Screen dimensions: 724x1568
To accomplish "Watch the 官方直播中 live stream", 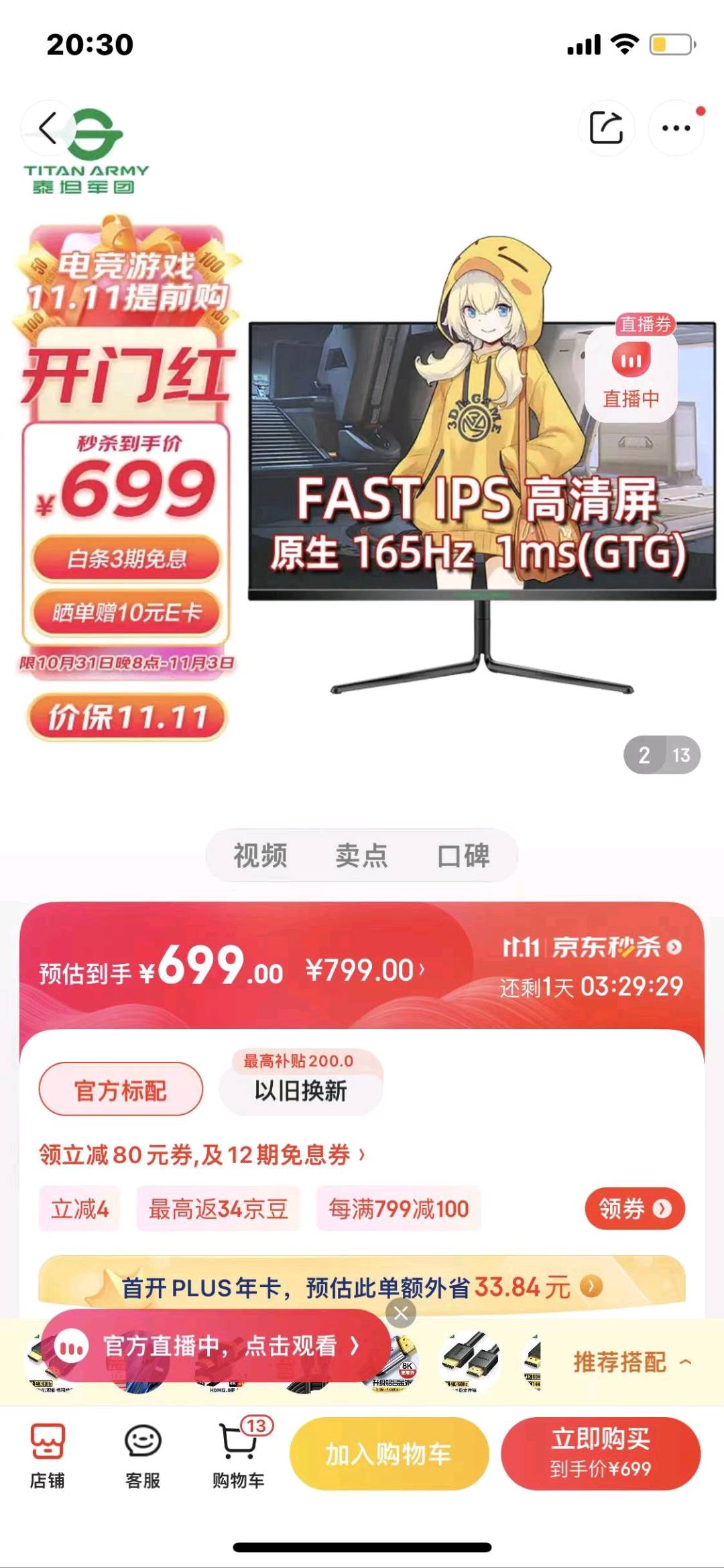I will 215,1345.
